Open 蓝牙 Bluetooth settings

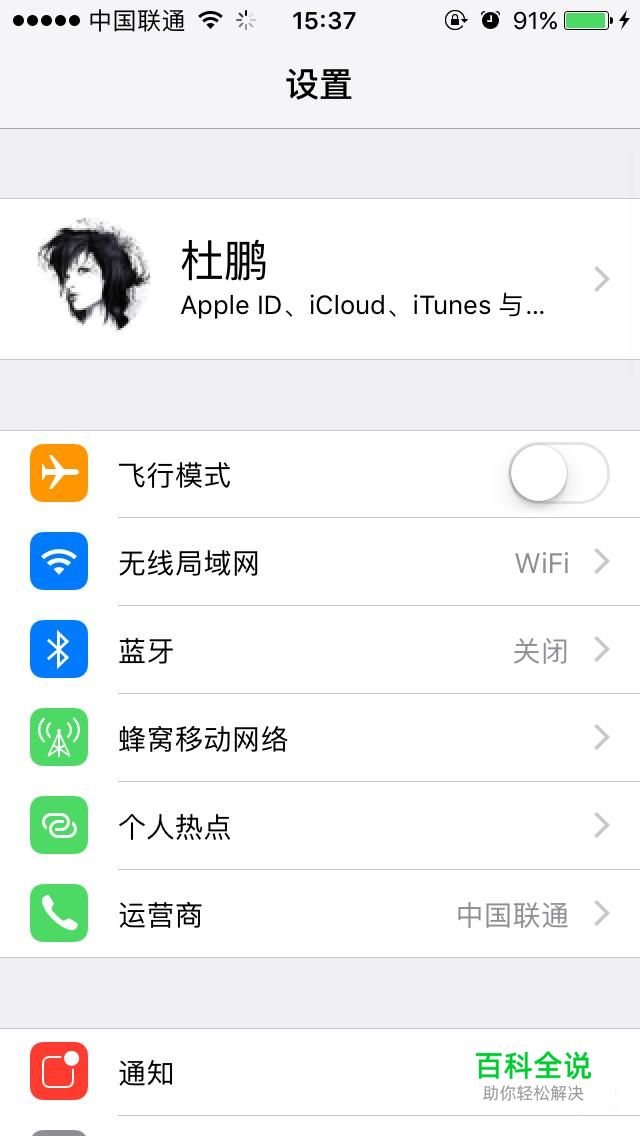click(x=320, y=650)
